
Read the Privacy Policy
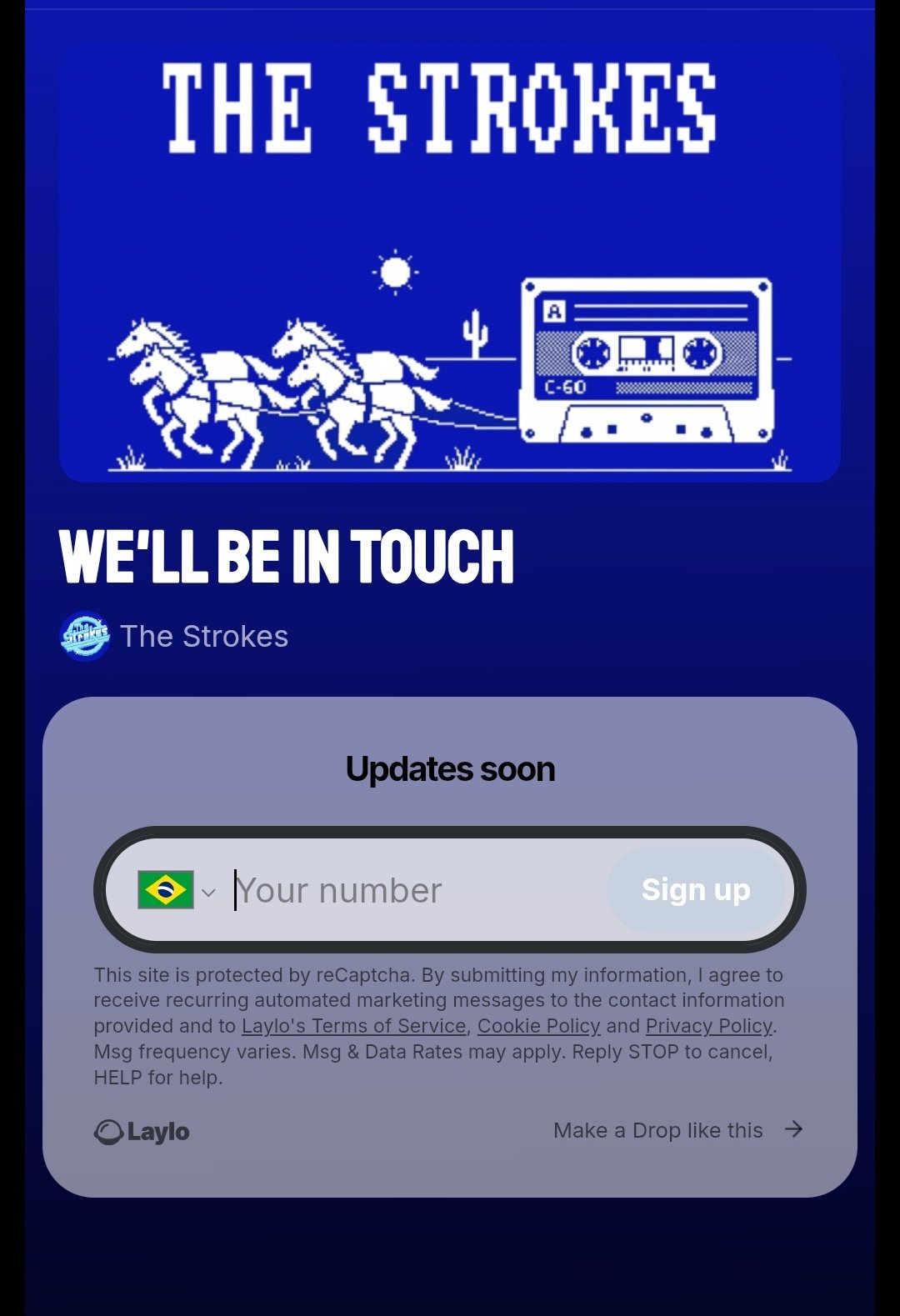pos(709,1026)
